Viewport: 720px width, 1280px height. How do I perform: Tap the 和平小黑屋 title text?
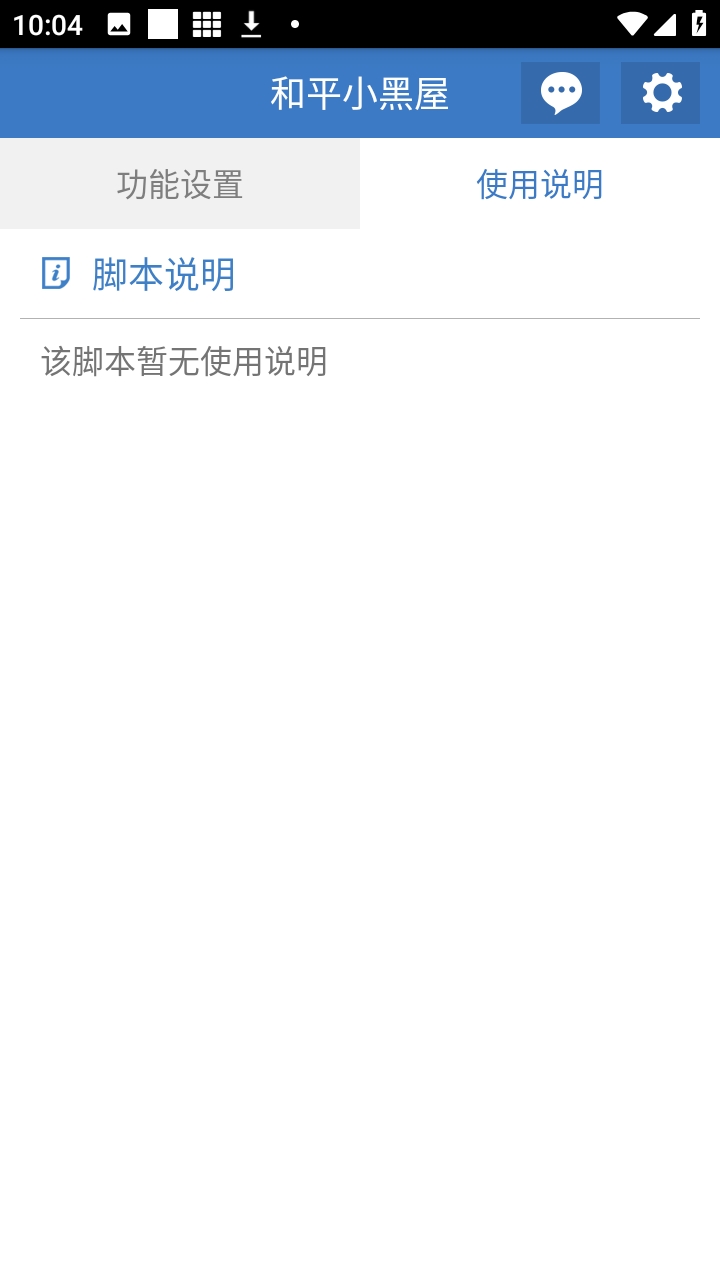tap(360, 92)
